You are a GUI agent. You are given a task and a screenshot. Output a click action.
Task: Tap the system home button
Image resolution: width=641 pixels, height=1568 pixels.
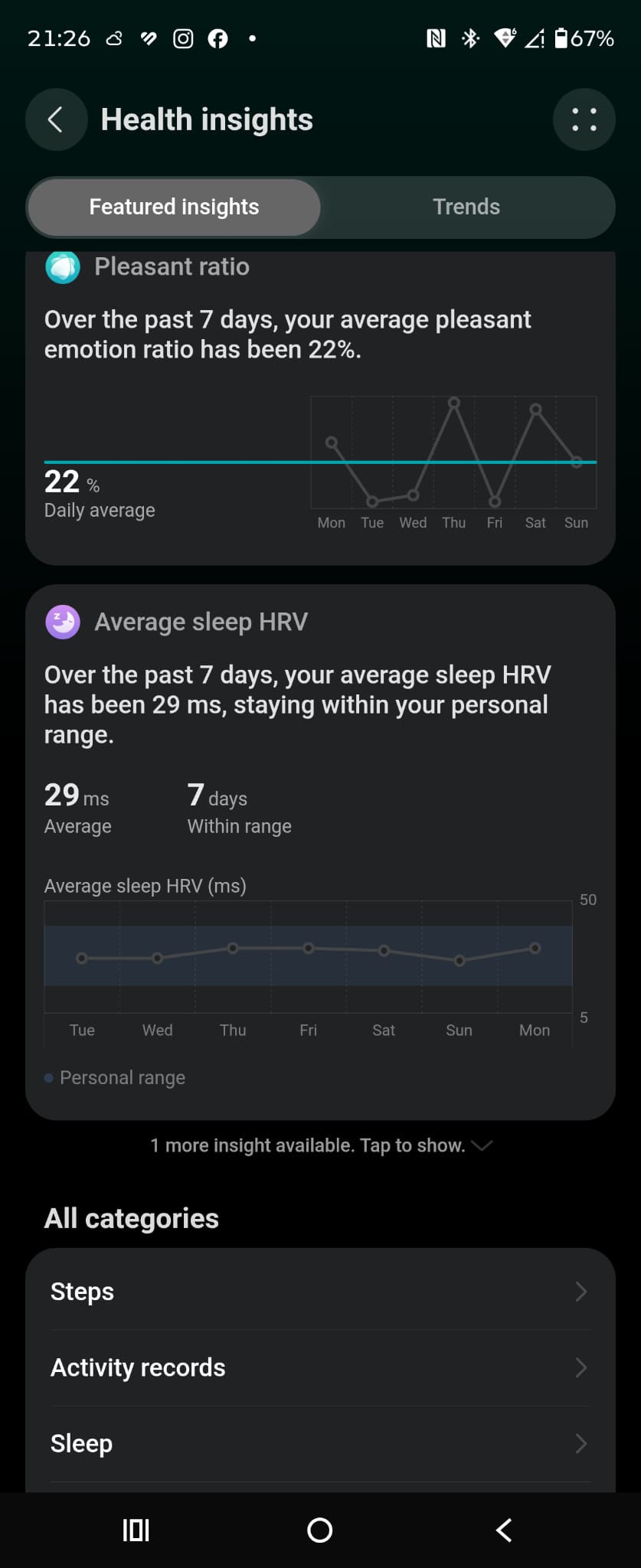pos(319,1530)
